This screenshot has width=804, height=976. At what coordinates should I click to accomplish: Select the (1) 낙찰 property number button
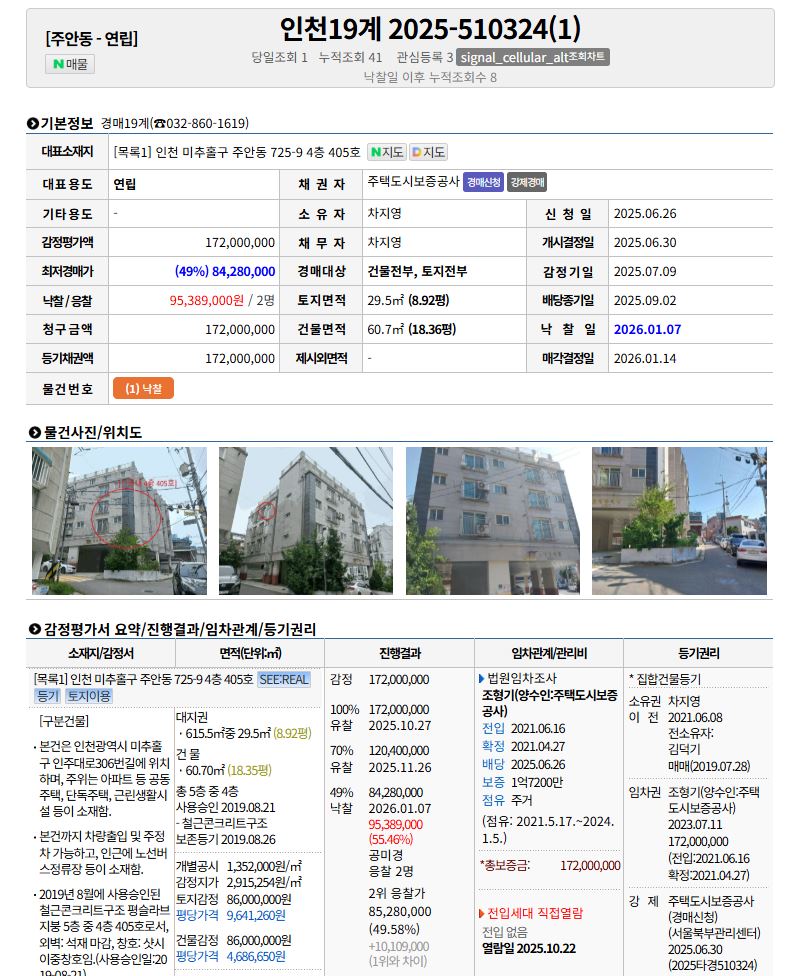pos(143,388)
